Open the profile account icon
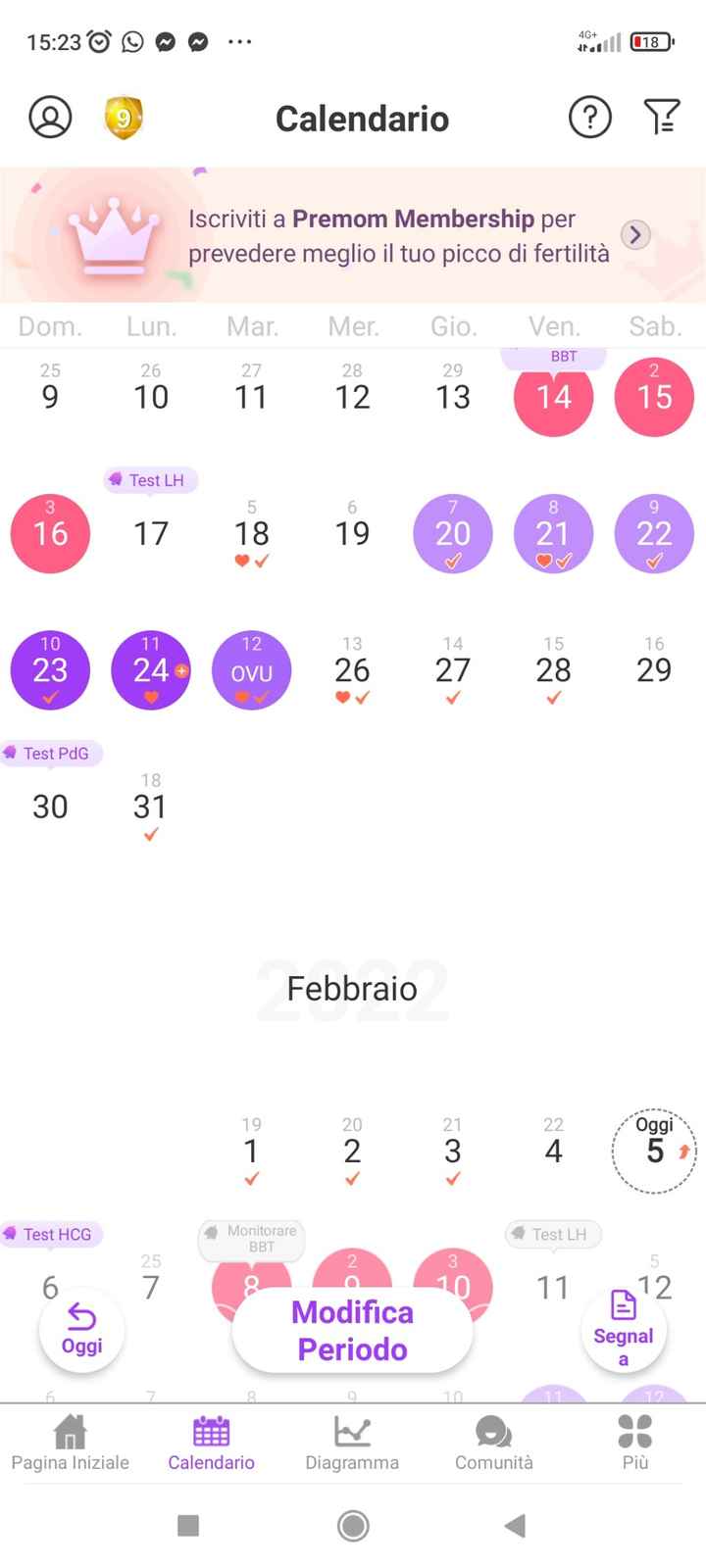 (x=50, y=117)
